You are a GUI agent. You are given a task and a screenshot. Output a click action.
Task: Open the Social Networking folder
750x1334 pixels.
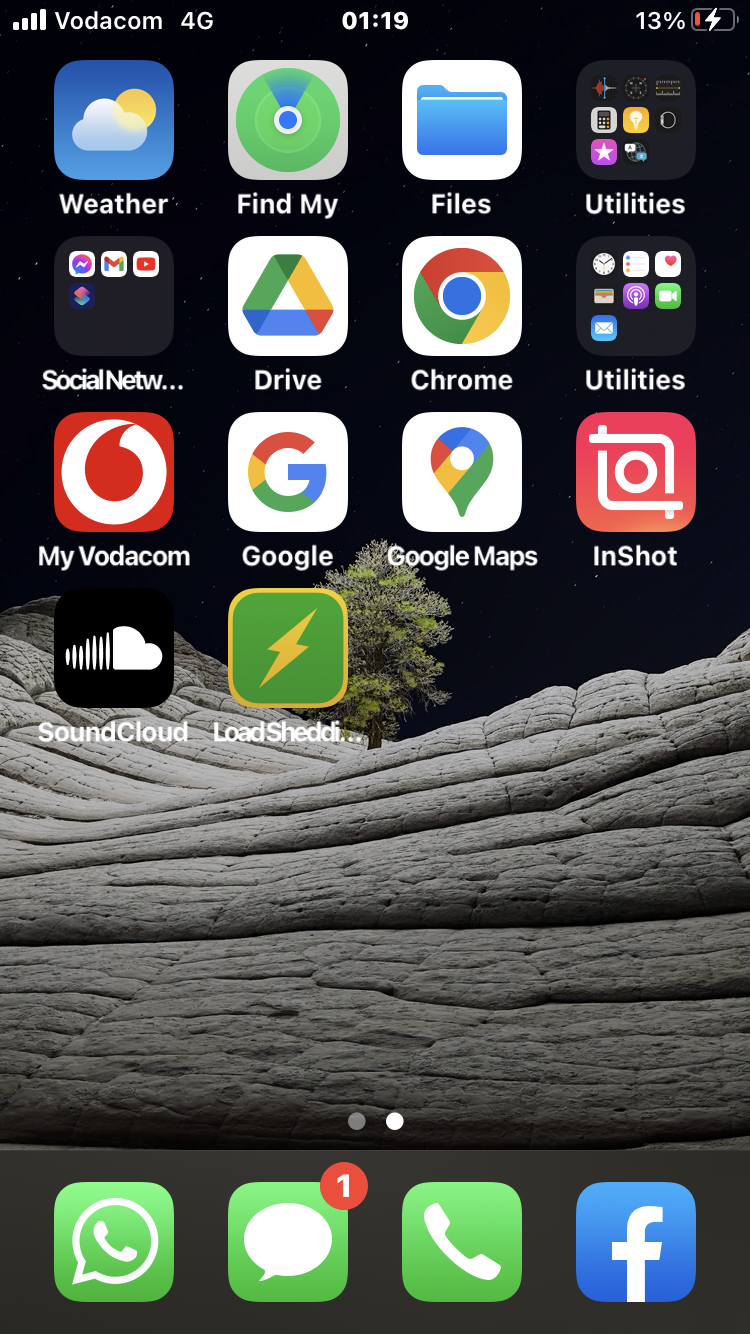(114, 296)
